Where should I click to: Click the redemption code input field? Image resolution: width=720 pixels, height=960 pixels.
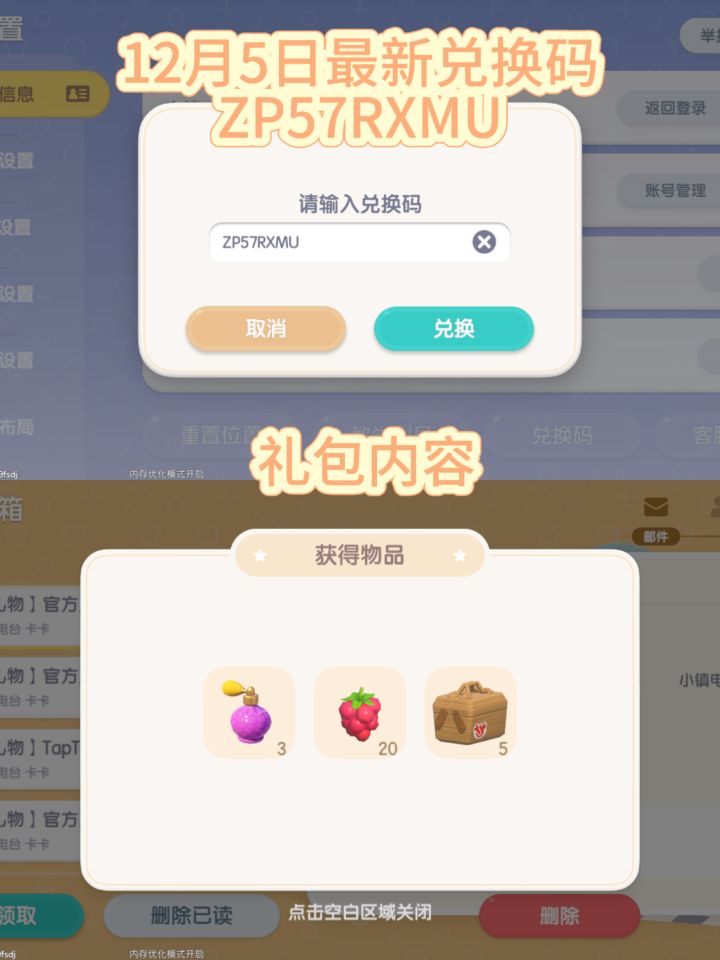340,240
